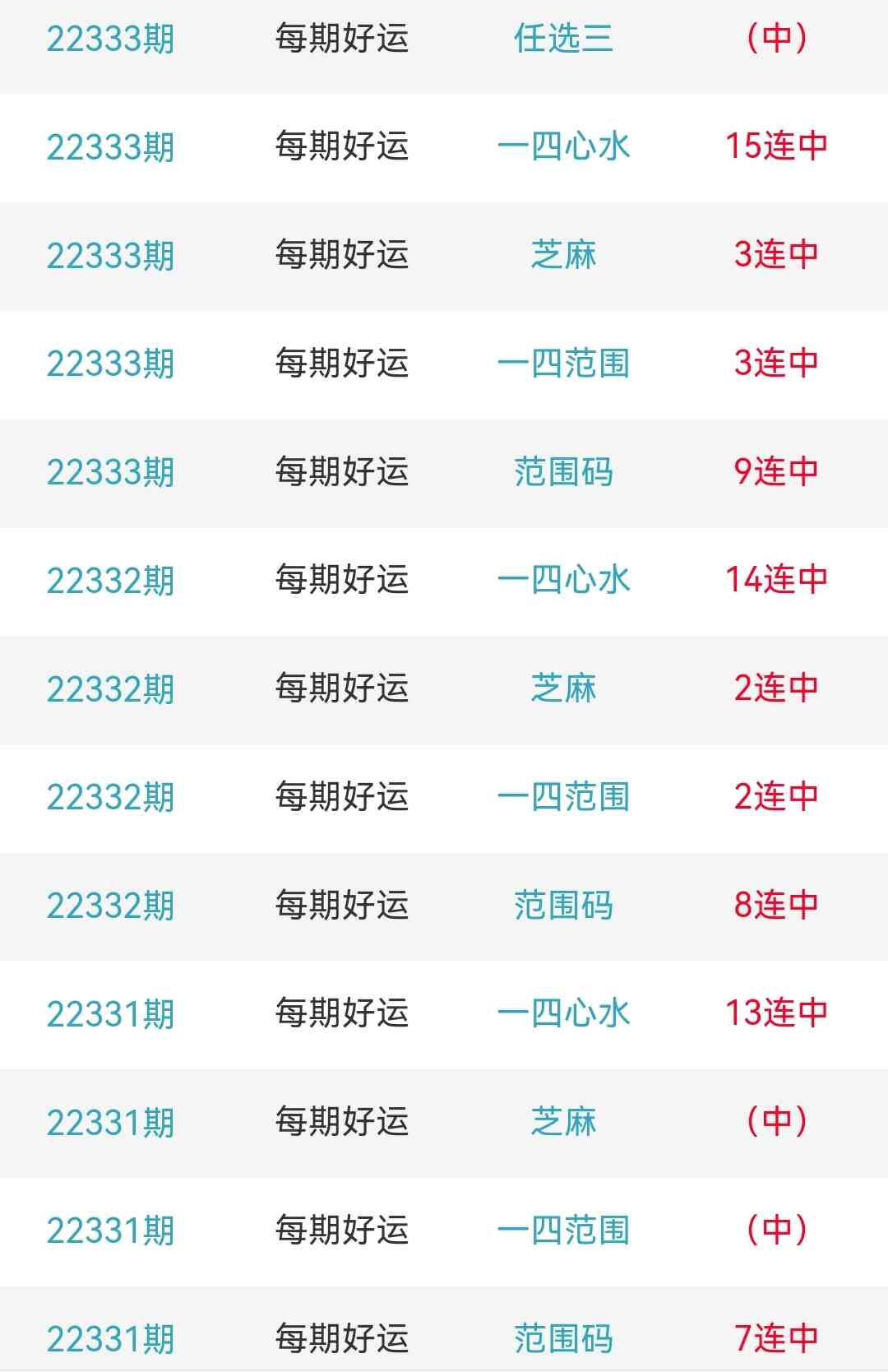Viewport: 888px width, 1372px height.
Task: Tap the 22331期 一四范围 row
Action: 563,1231
